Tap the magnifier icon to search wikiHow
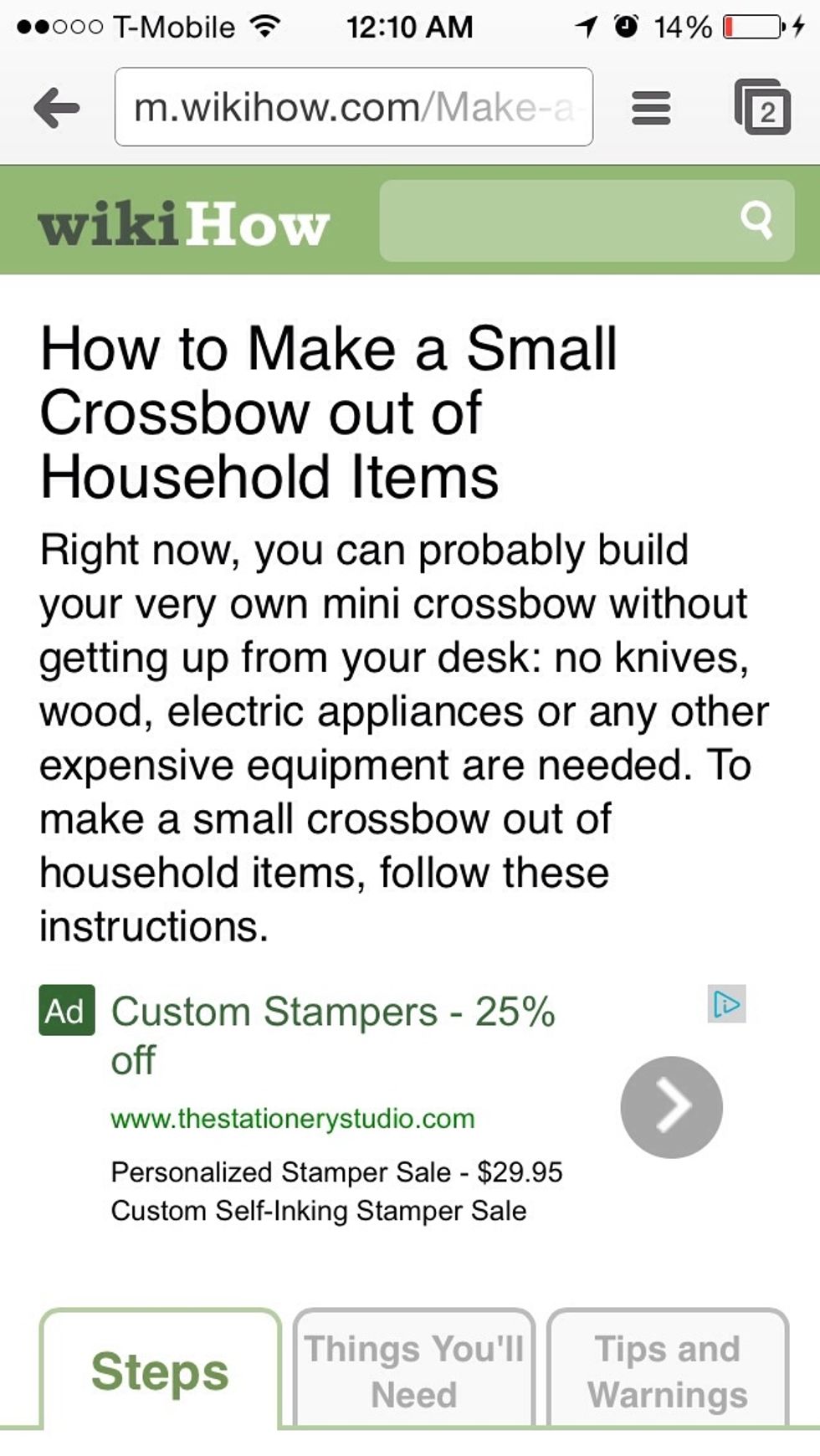Viewport: 820px width, 1456px height. (x=756, y=220)
